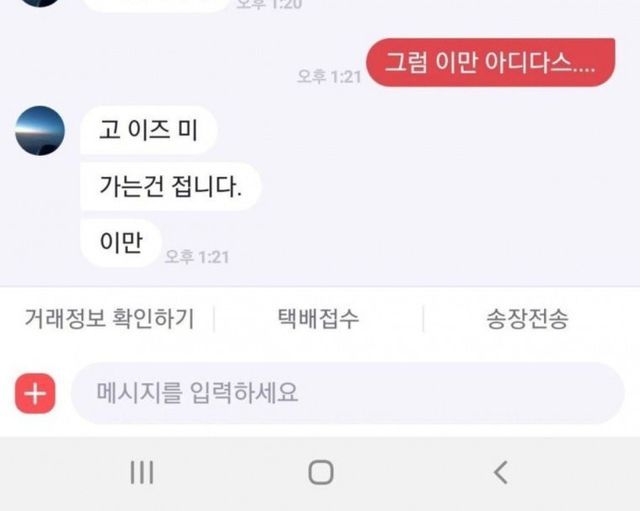Open recent apps overview
The width and height of the screenshot is (640, 511).
tap(142, 472)
